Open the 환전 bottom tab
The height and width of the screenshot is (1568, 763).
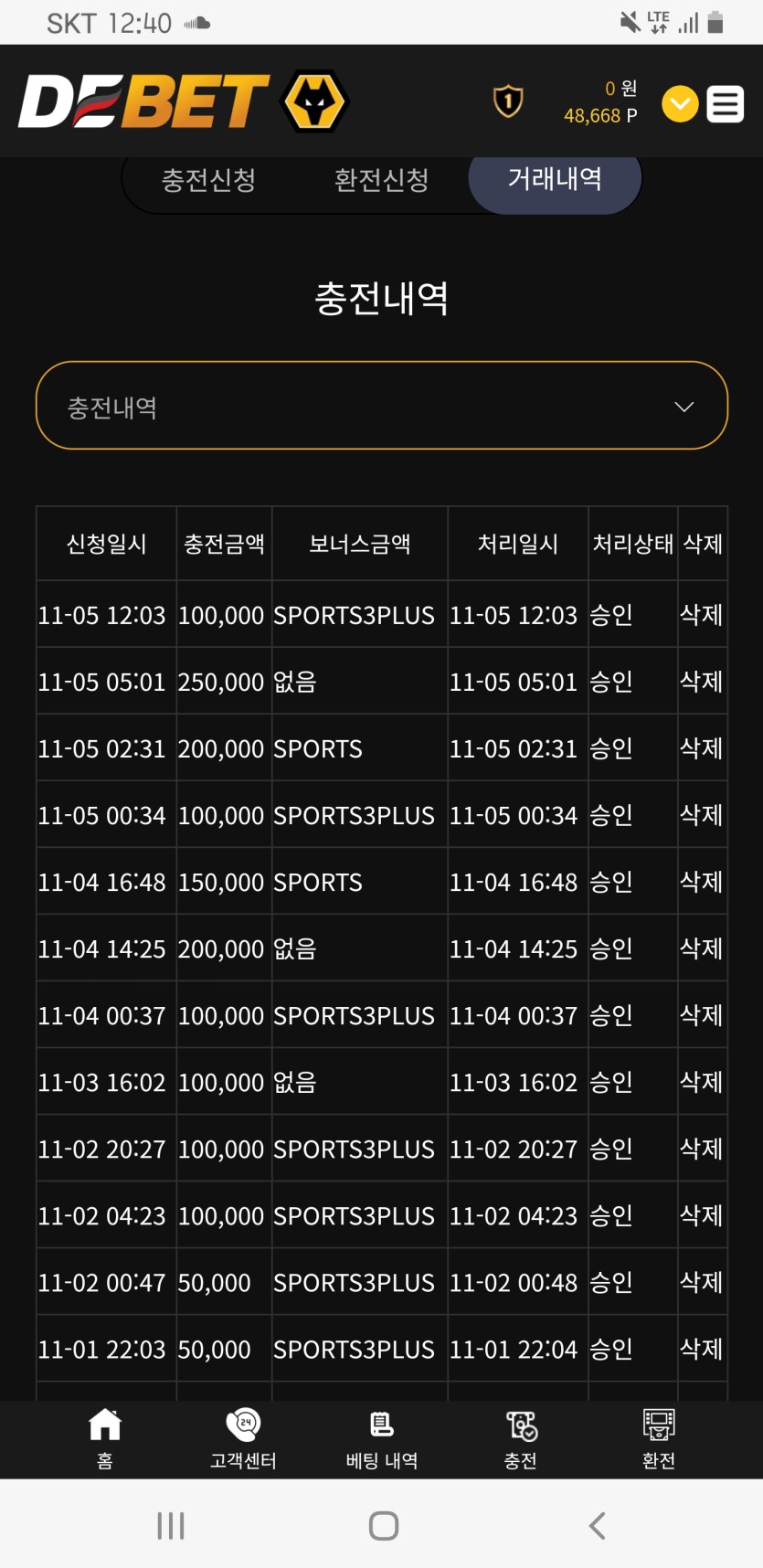659,1437
